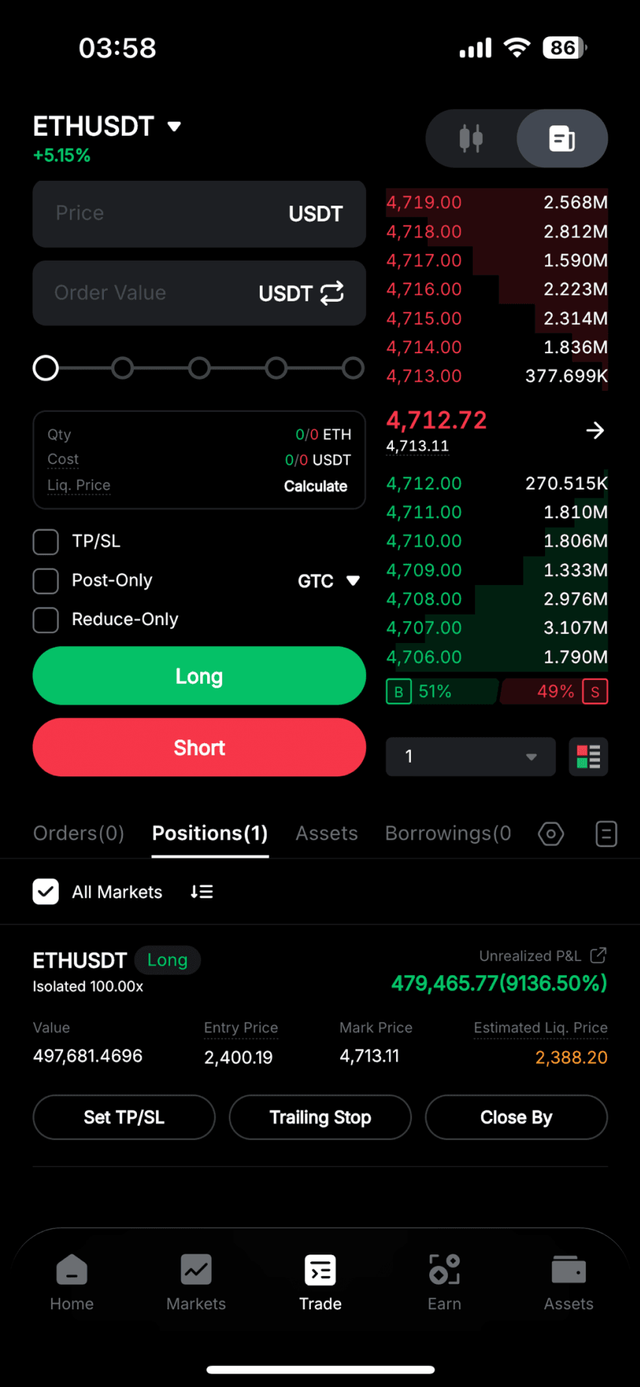Set TP/SL for the ETHUSDT position

tap(124, 1118)
